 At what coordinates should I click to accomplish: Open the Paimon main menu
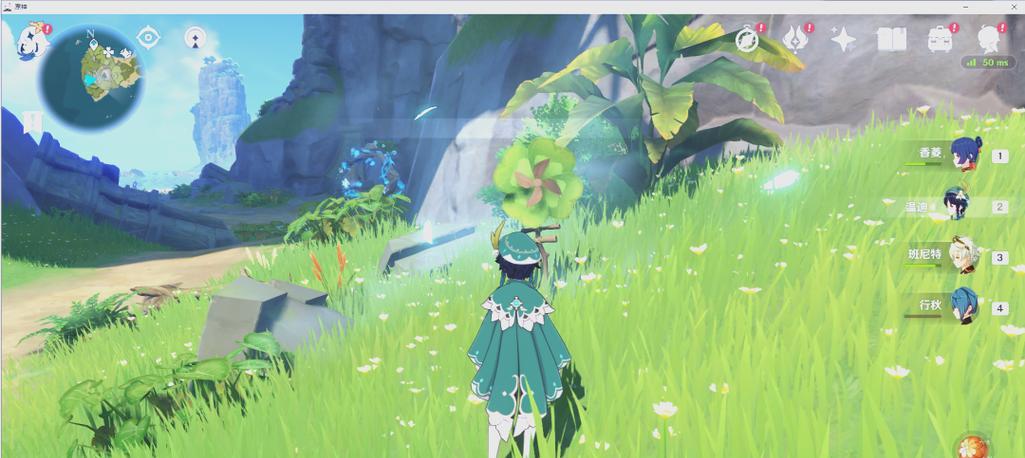32,40
